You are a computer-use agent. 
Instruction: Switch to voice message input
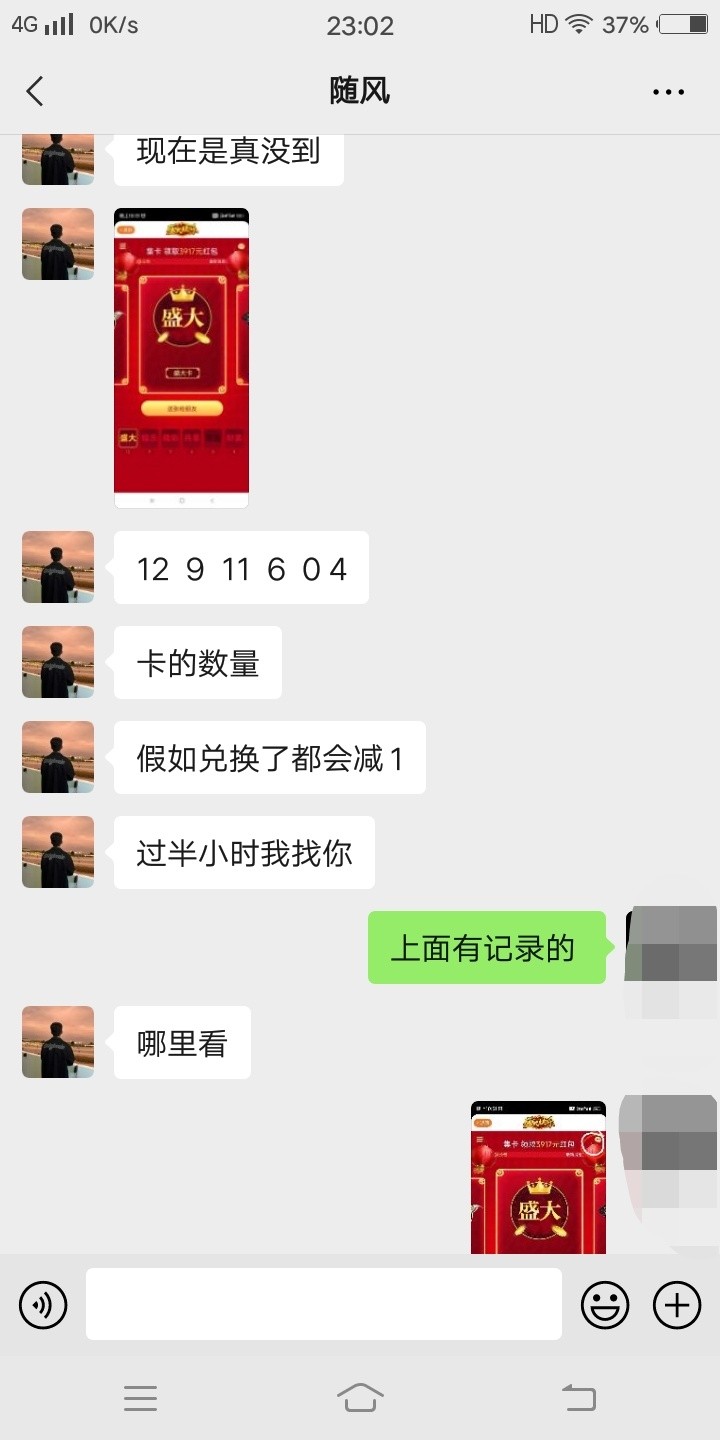tap(43, 1304)
